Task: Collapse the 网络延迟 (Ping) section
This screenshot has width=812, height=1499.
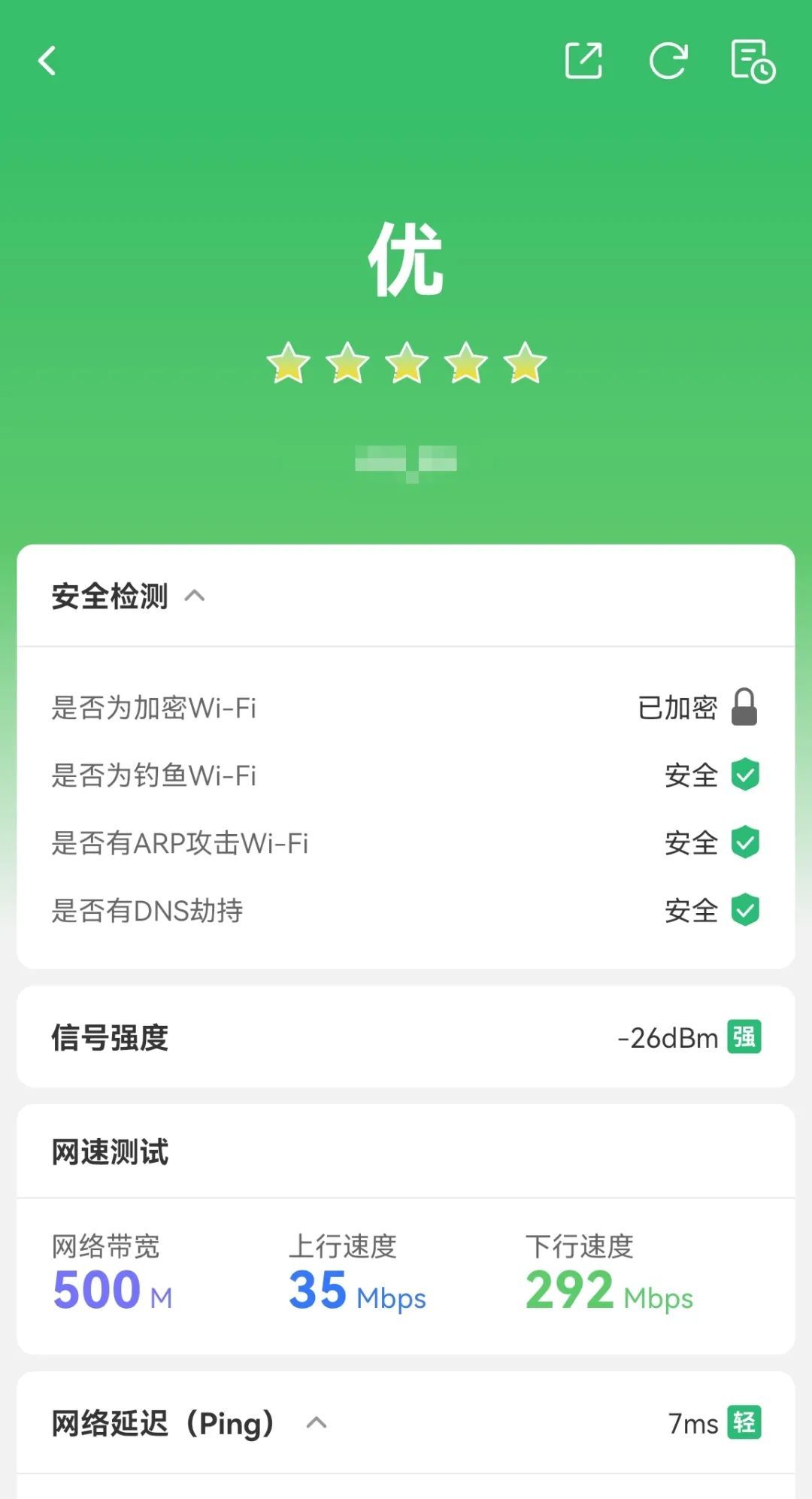Action: coord(317,1422)
